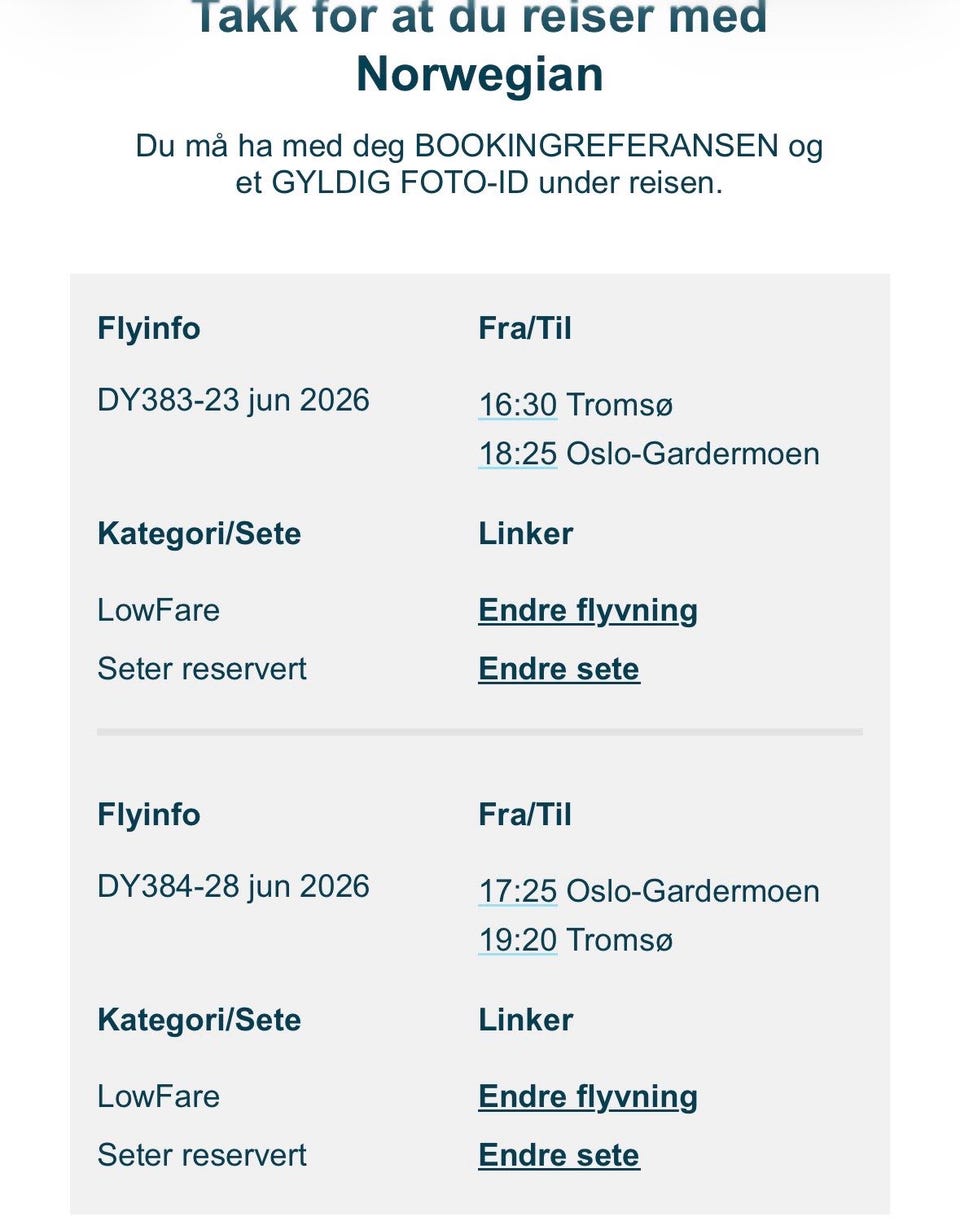The height and width of the screenshot is (1230, 960).
Task: Click the 16:30 Tromsø departure time link
Action: pos(517,404)
